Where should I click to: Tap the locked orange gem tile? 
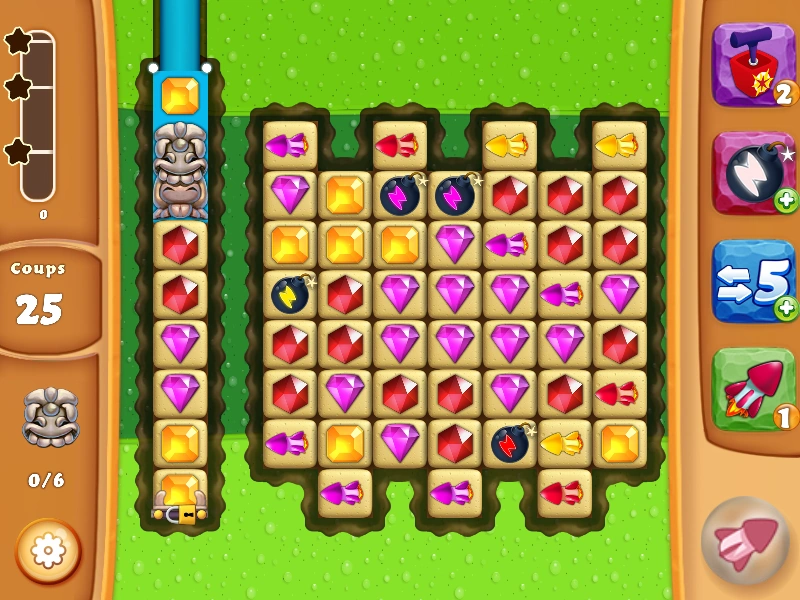[180, 495]
